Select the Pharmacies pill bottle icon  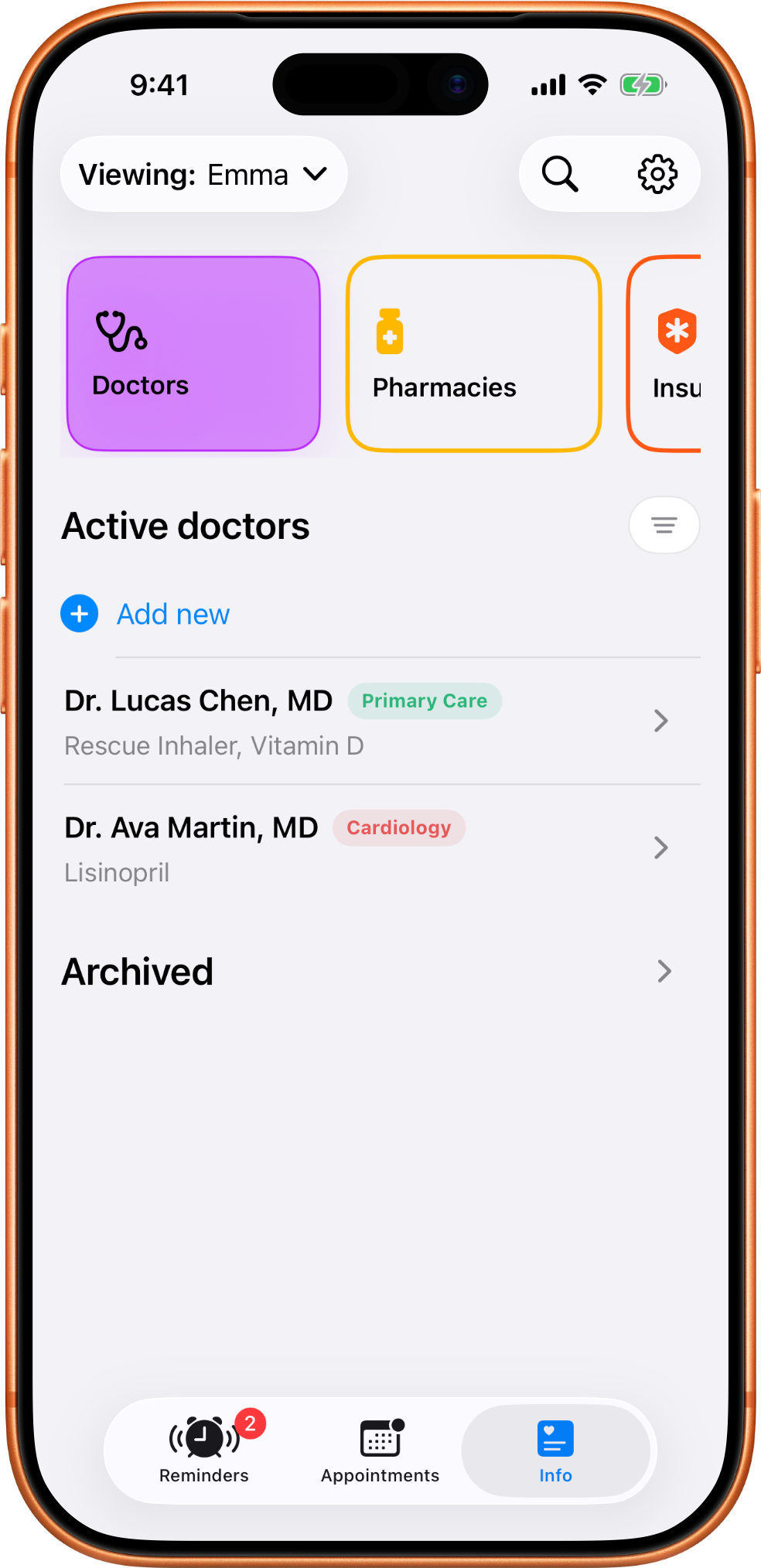coord(390,331)
